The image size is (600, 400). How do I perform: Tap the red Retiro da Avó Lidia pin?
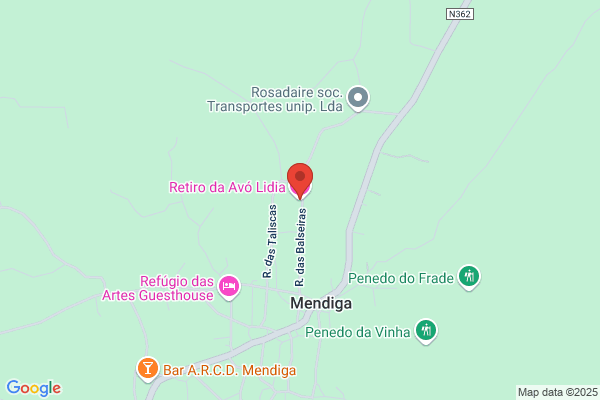(300, 179)
